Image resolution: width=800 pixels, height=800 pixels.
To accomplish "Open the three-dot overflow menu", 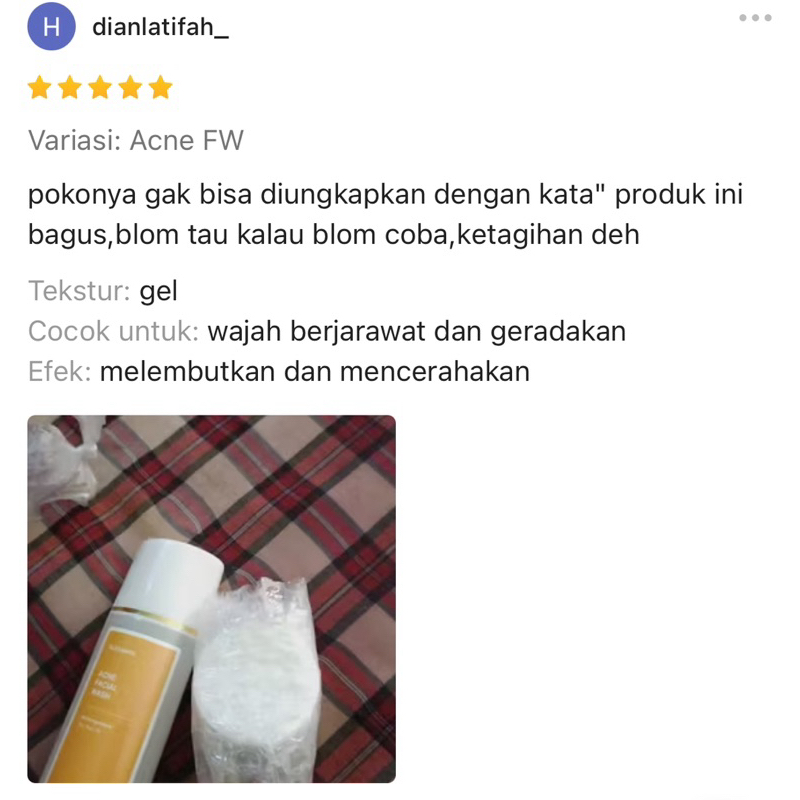I will [x=755, y=18].
